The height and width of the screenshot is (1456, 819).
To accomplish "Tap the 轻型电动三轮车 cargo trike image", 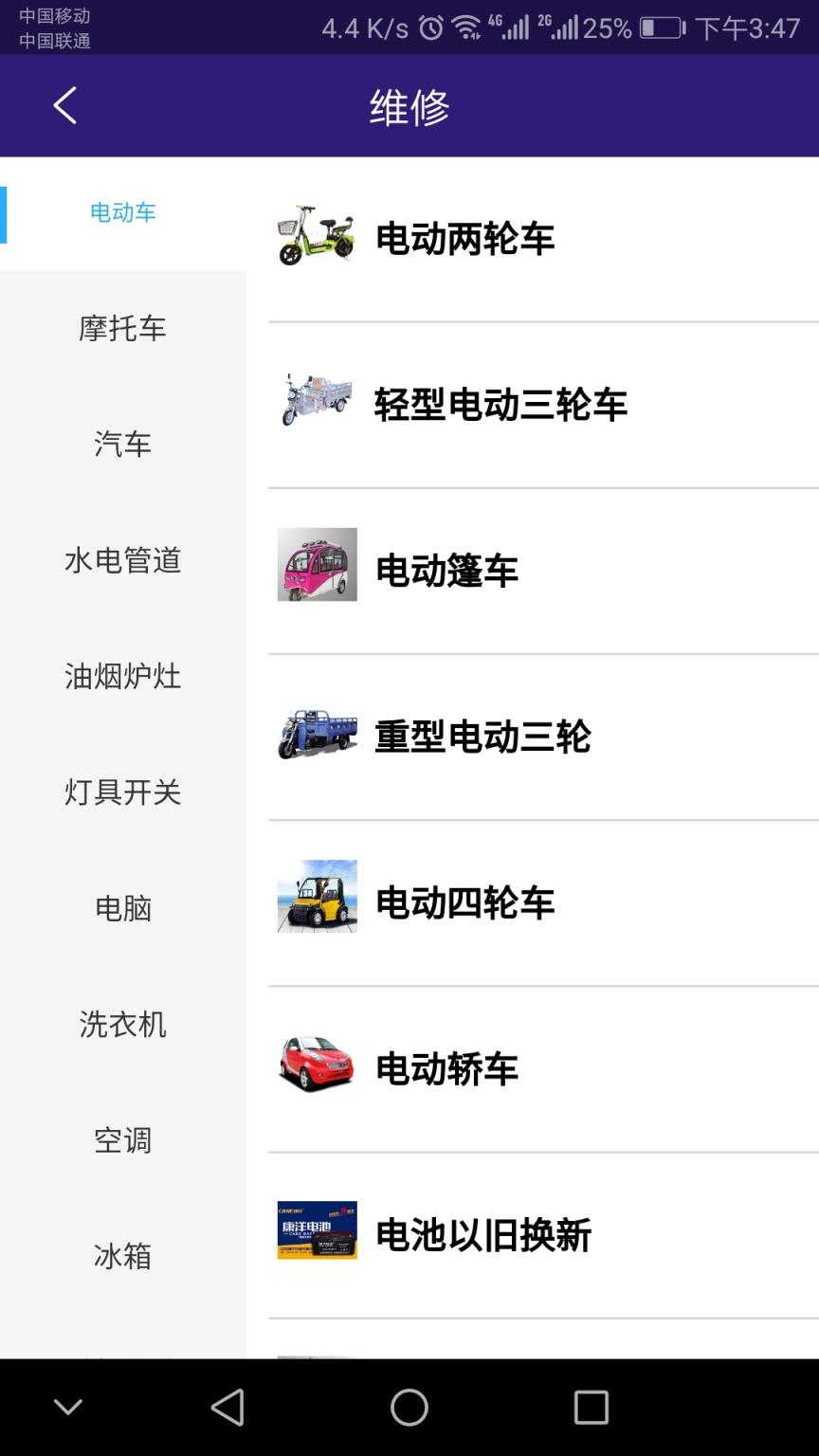I will click(x=317, y=404).
